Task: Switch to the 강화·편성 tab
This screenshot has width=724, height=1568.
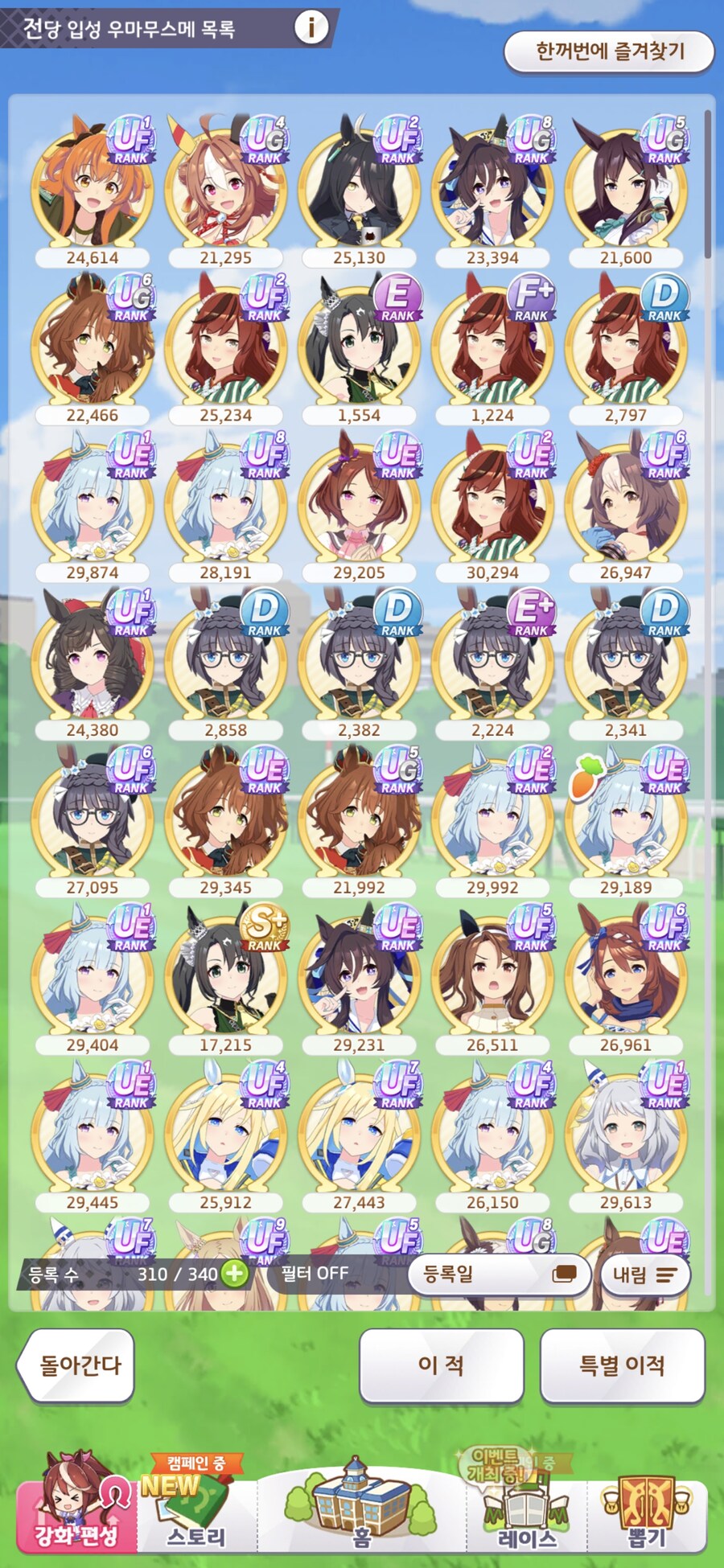Action: tap(76, 1512)
